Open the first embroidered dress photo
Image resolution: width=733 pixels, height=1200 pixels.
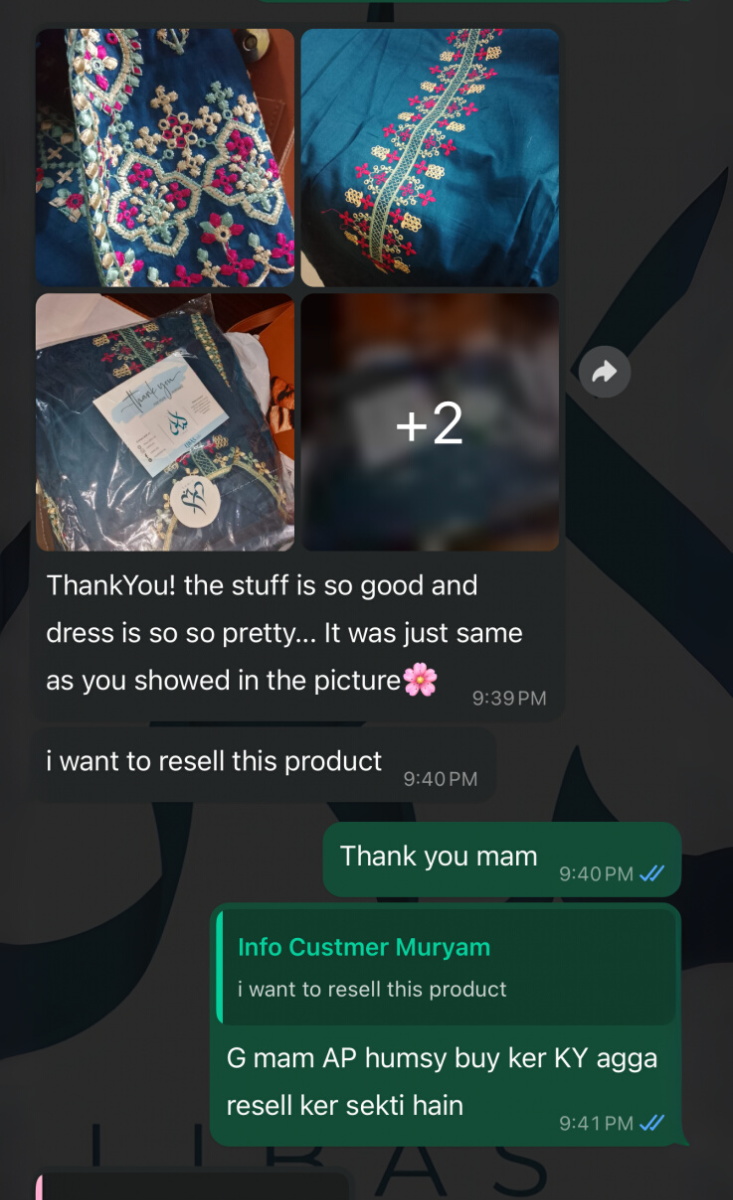tap(165, 157)
